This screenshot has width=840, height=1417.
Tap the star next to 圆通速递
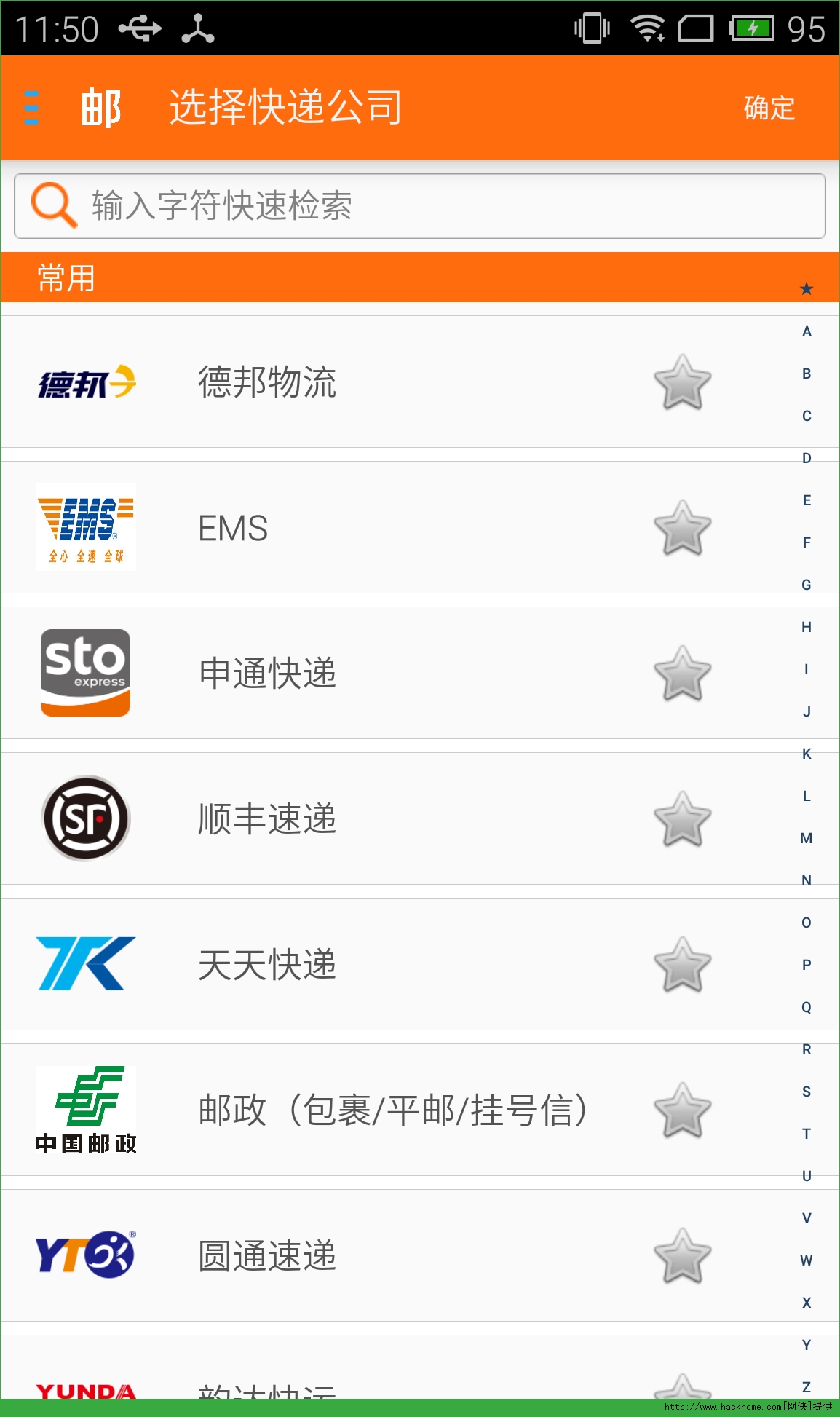coord(682,1256)
